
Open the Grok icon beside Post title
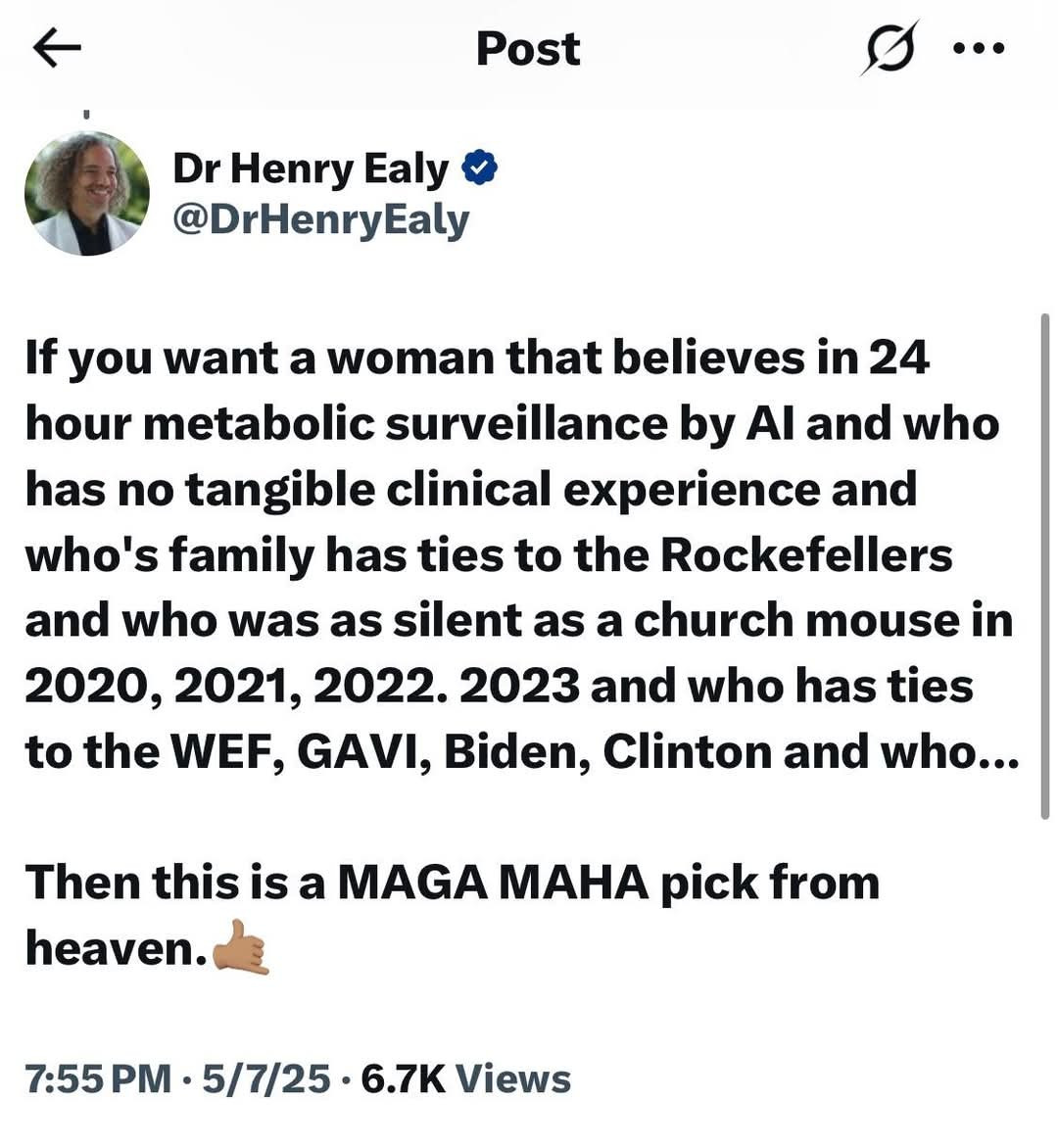890,48
